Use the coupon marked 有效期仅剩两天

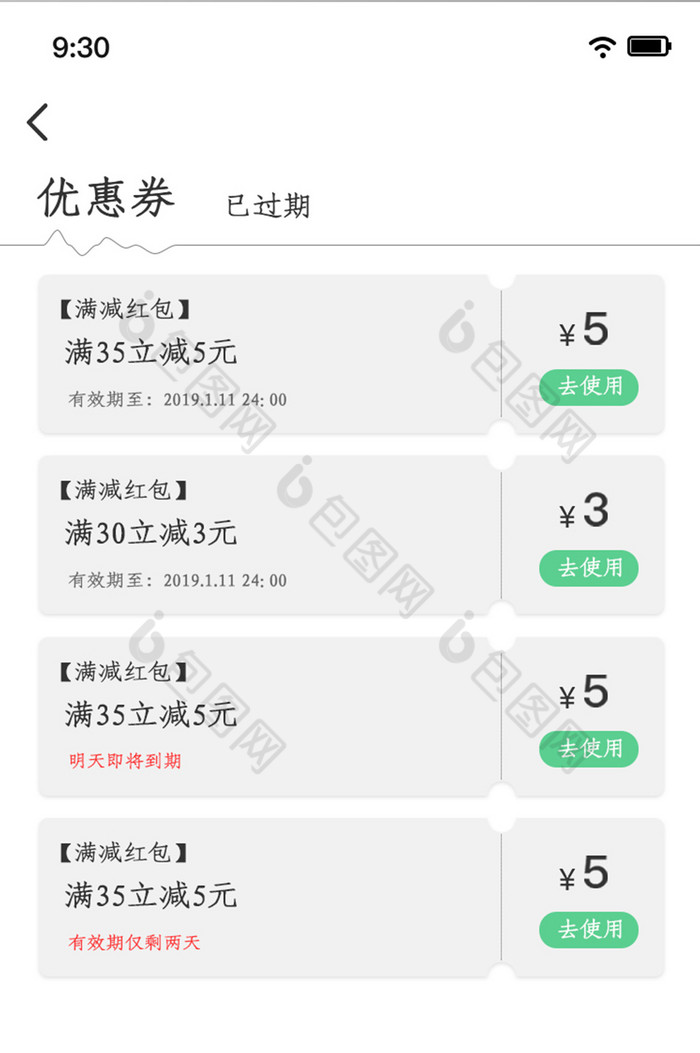pyautogui.click(x=589, y=929)
